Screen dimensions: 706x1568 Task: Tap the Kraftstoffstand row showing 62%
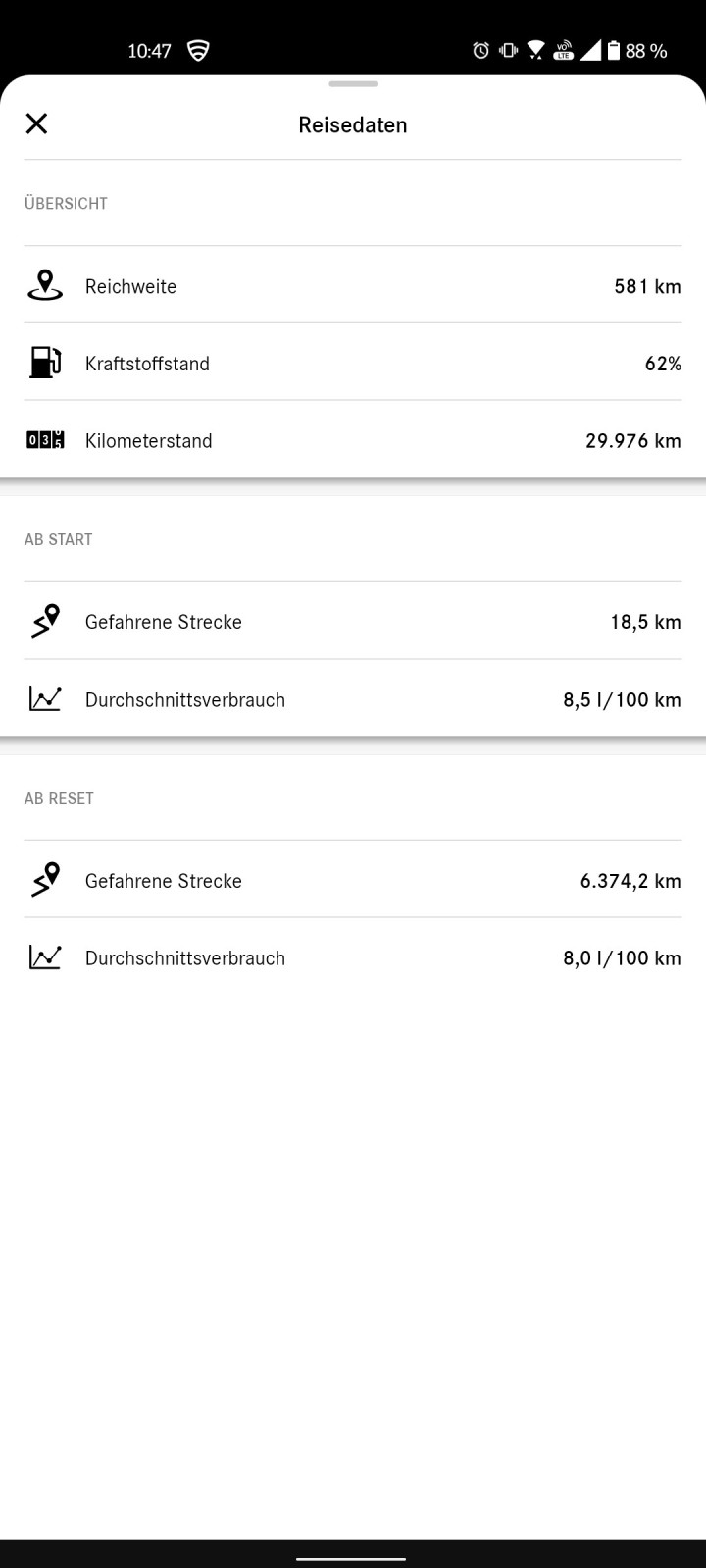click(x=353, y=363)
